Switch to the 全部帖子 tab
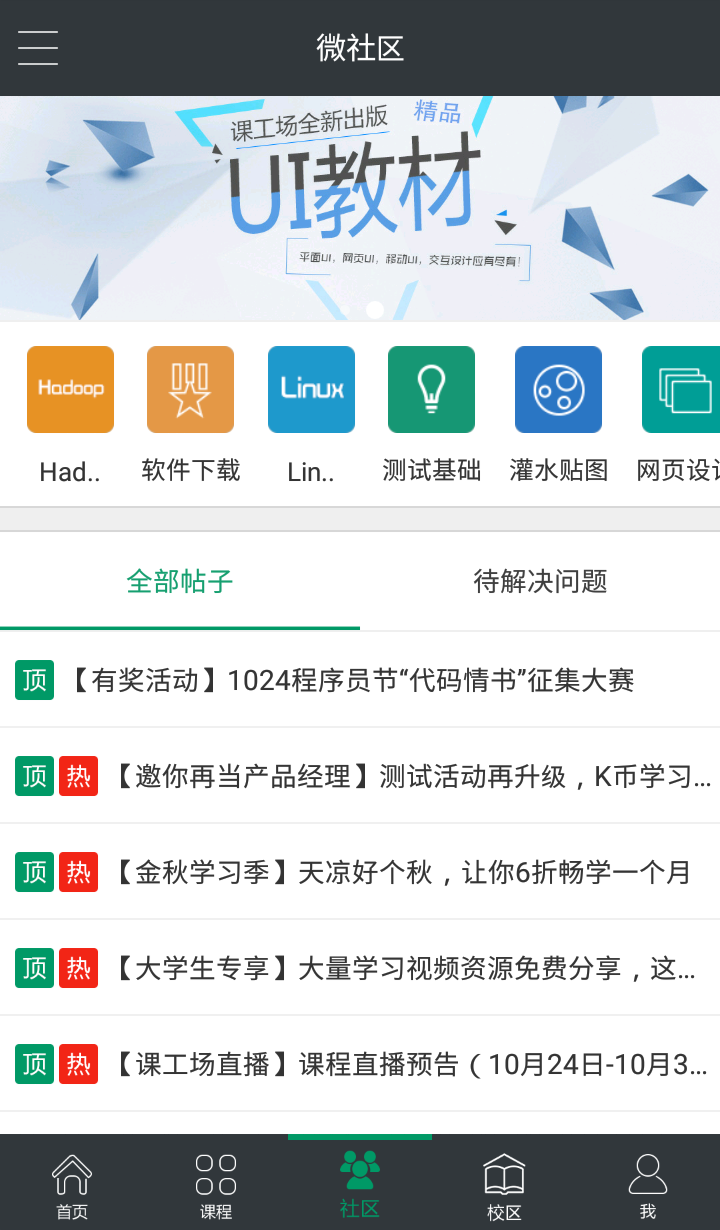This screenshot has width=720, height=1230. (x=180, y=581)
